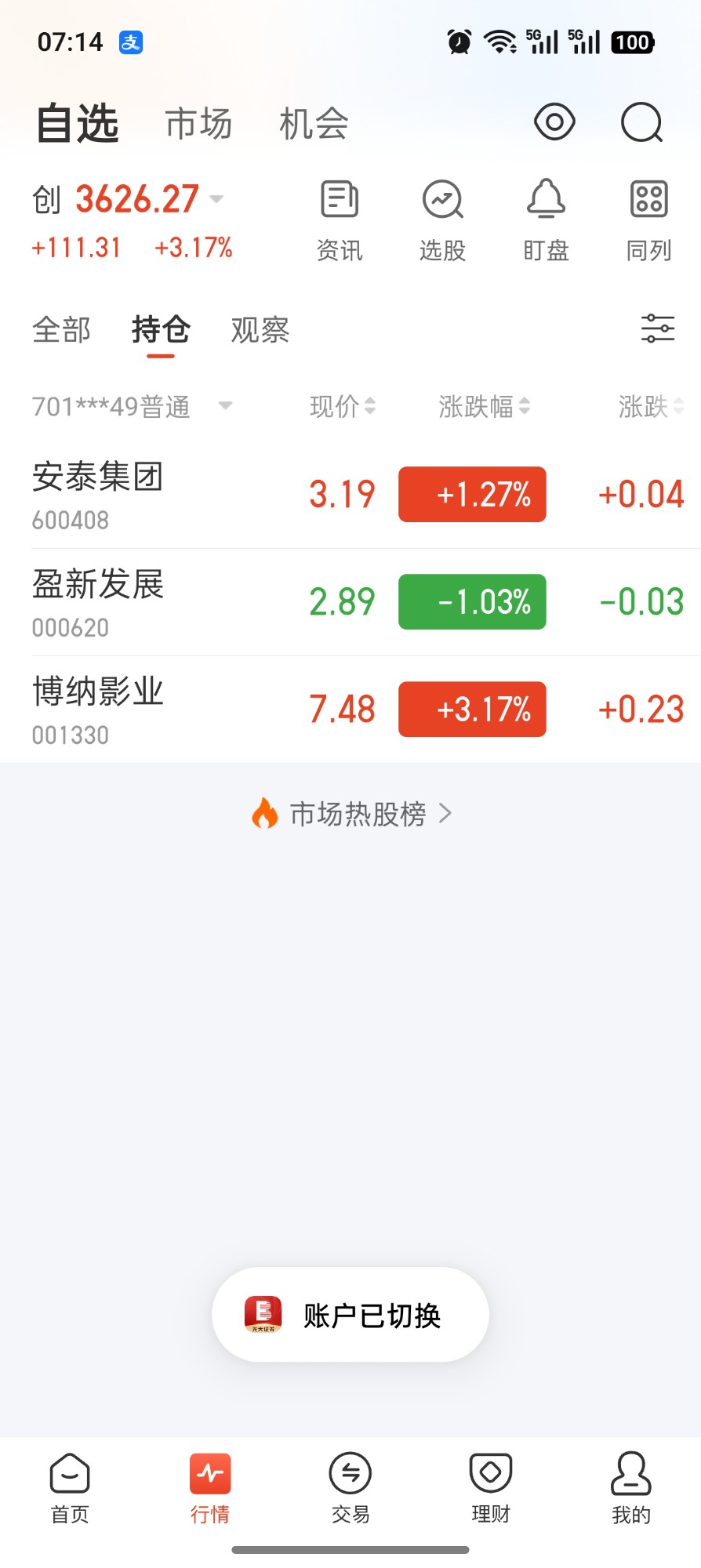Viewport: 701px width, 1568px height.
Task: Open the 安泰集团 600408 stock row
Action: pos(350,495)
